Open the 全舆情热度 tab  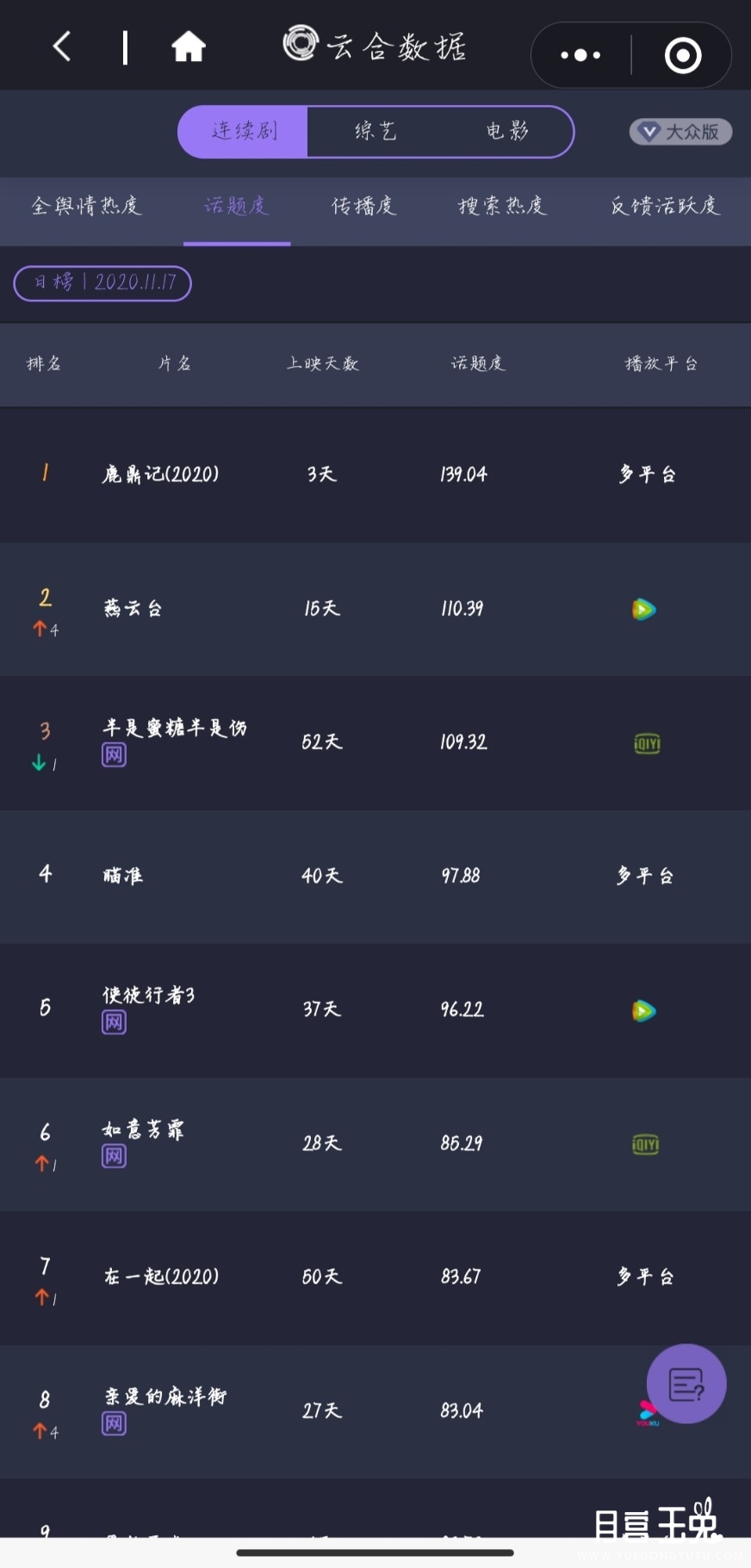click(85, 206)
